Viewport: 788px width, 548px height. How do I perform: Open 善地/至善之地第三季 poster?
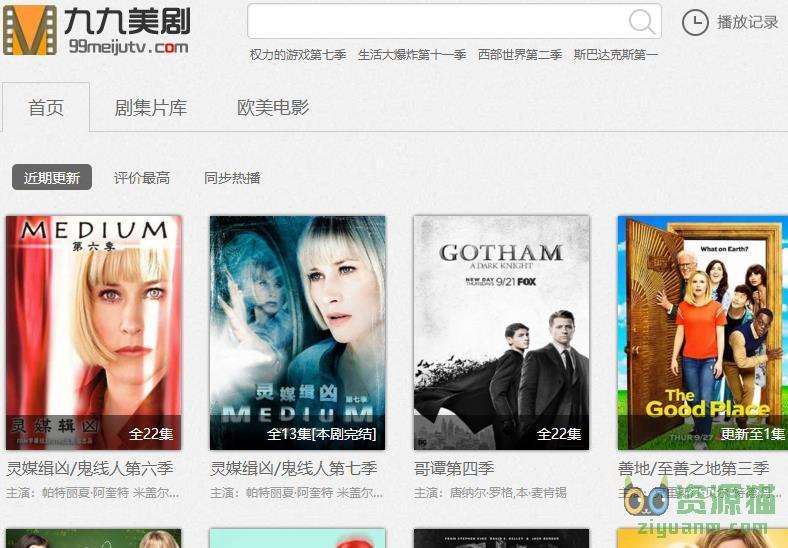(702, 332)
